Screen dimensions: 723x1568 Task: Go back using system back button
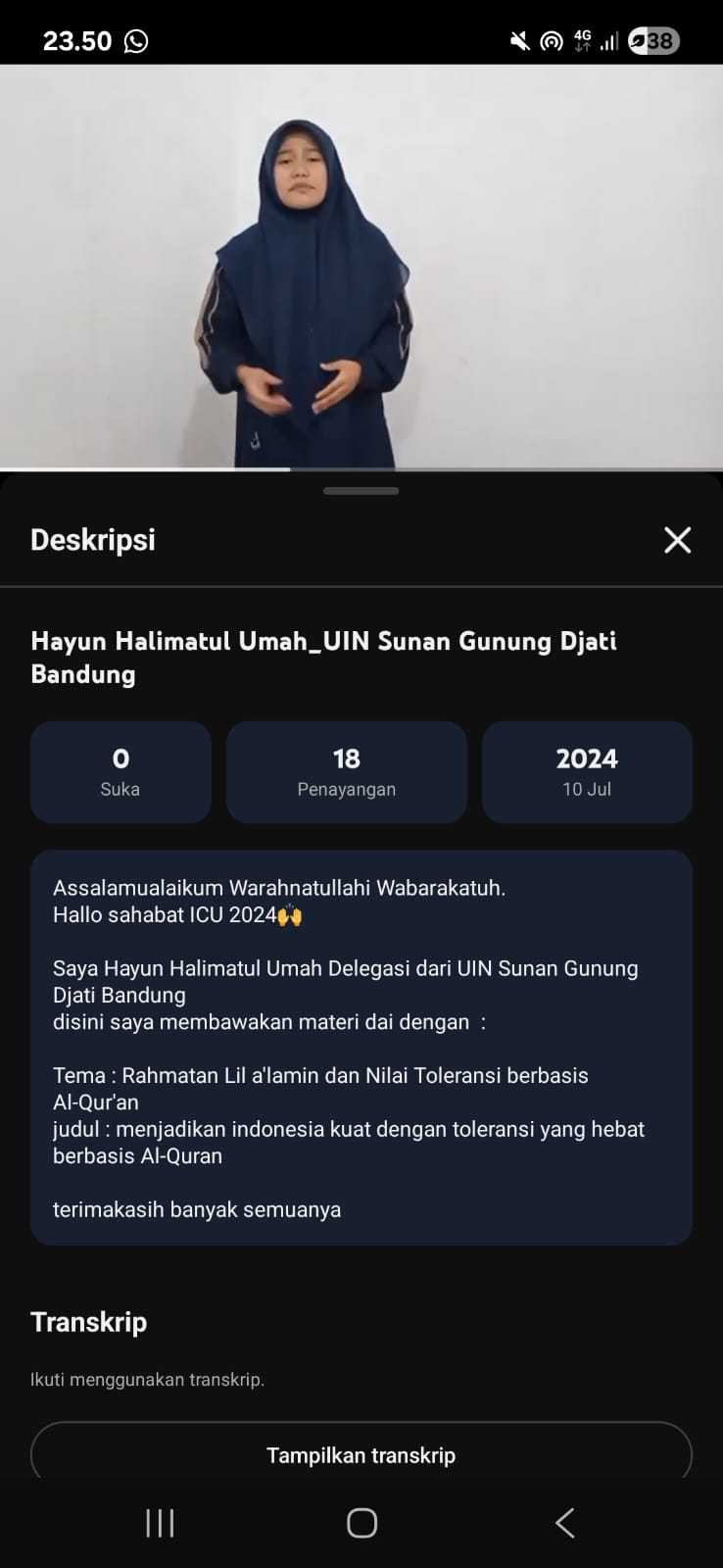(x=564, y=1523)
